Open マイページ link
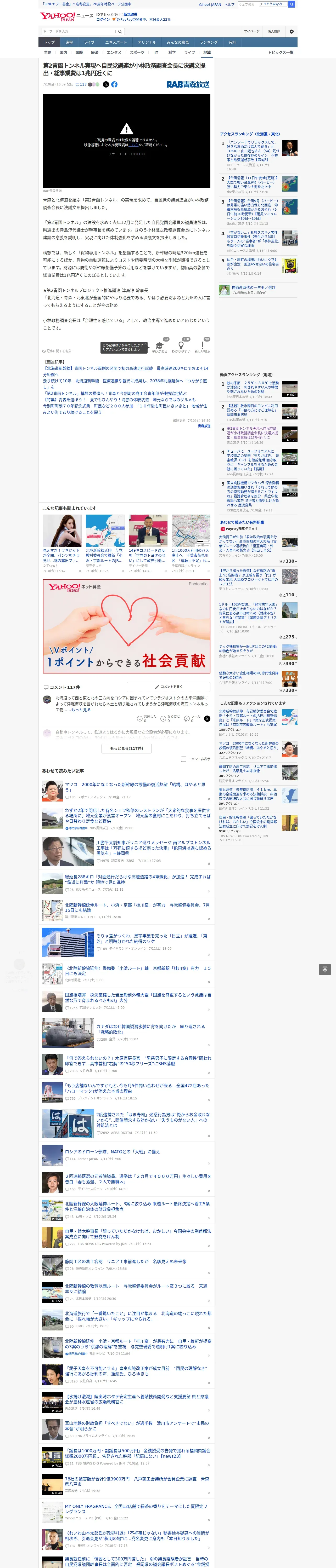 [251, 31]
